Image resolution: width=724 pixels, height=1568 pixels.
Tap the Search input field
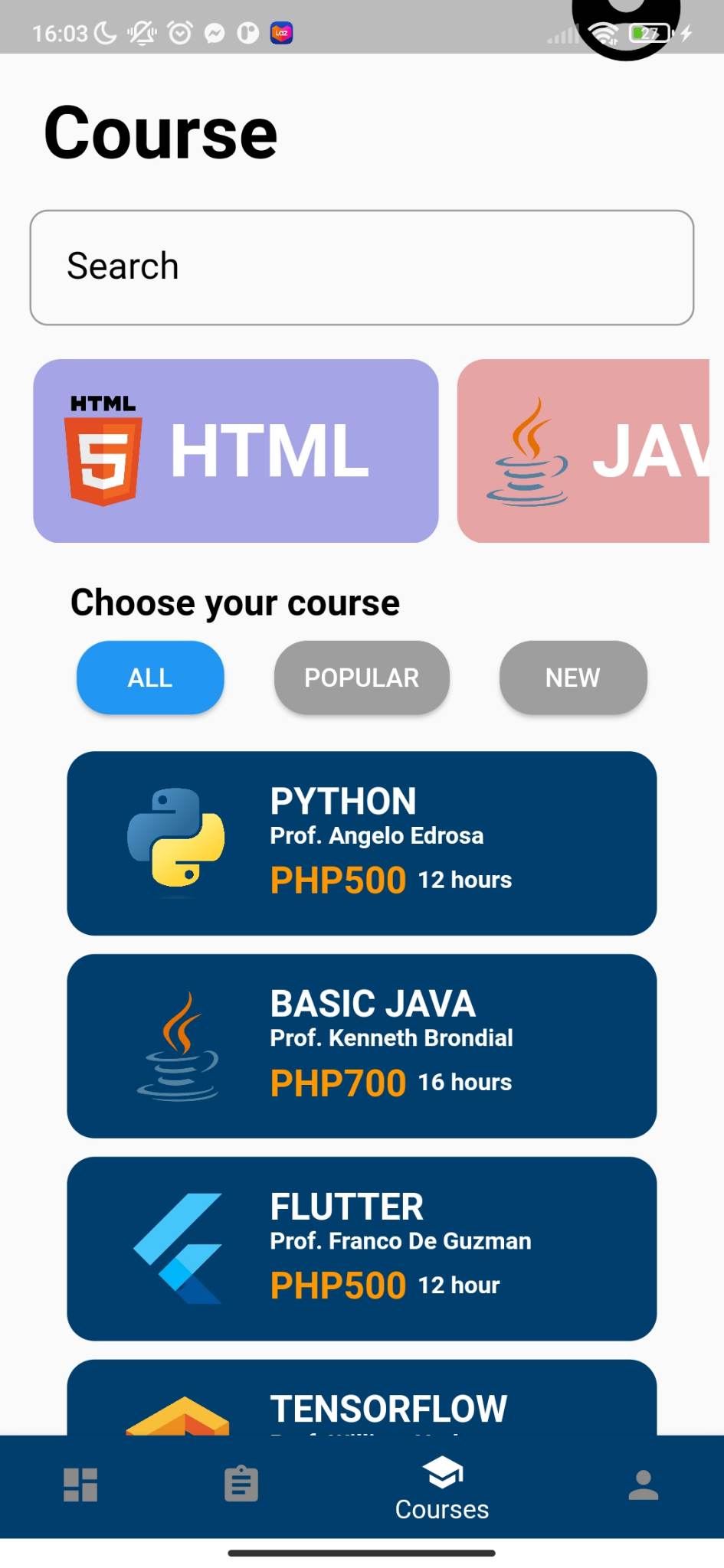362,266
